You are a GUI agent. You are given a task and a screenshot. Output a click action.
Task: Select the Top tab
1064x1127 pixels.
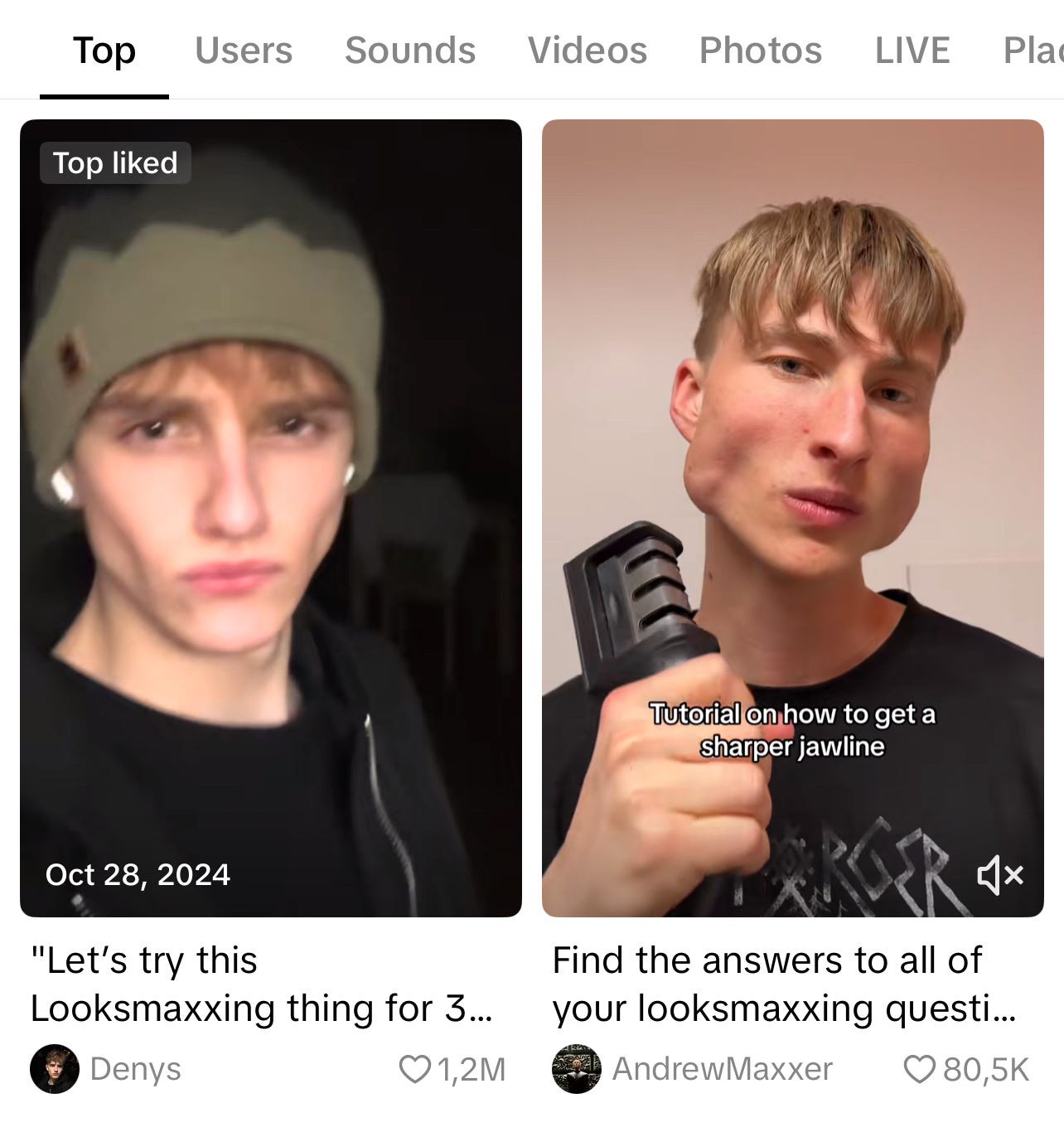click(x=104, y=51)
